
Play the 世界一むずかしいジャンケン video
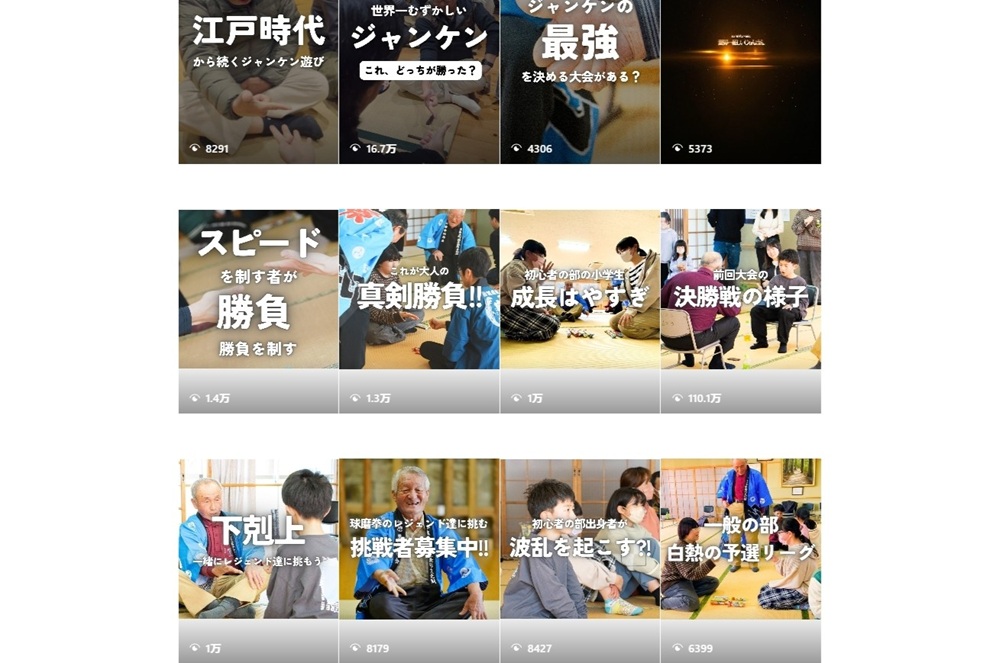pyautogui.click(x=419, y=80)
